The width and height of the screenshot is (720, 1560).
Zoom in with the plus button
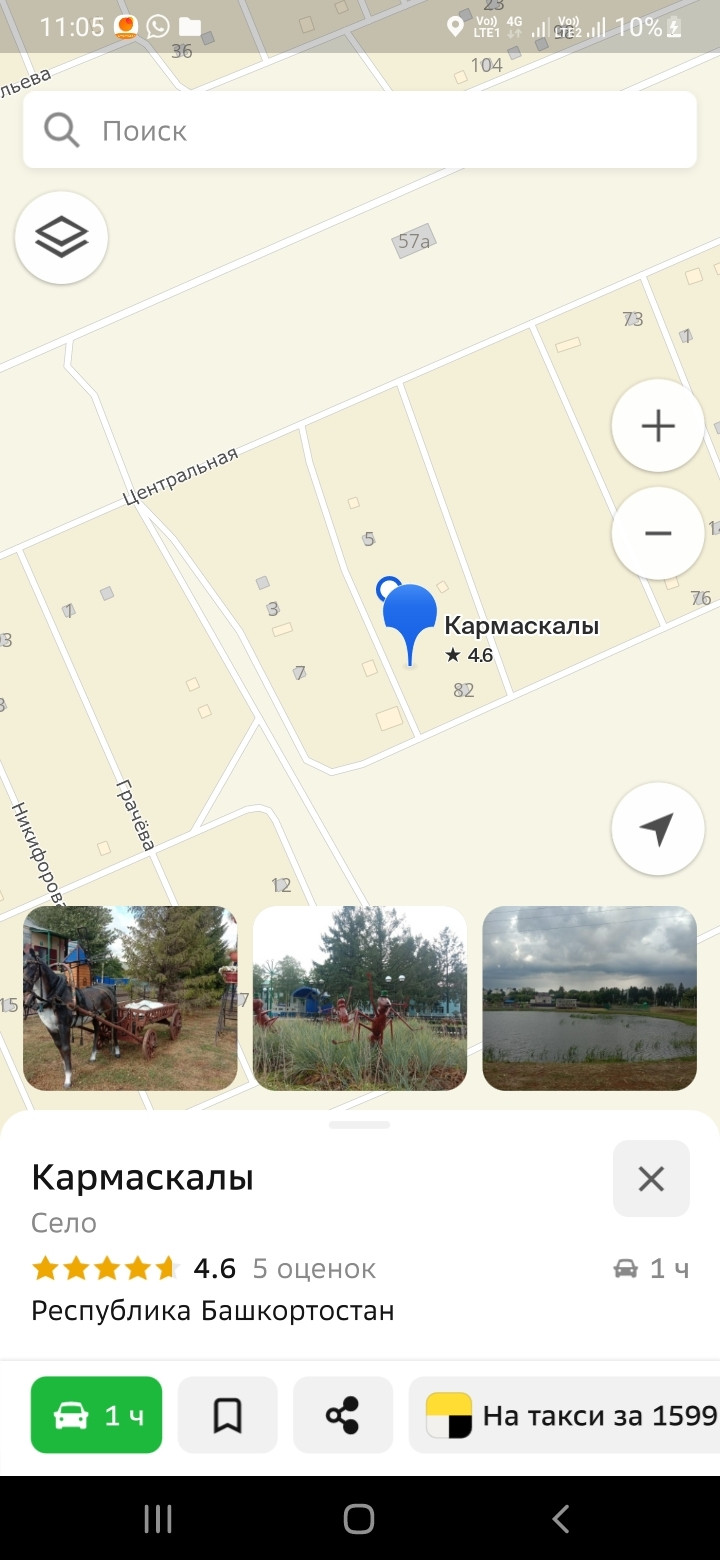657,426
